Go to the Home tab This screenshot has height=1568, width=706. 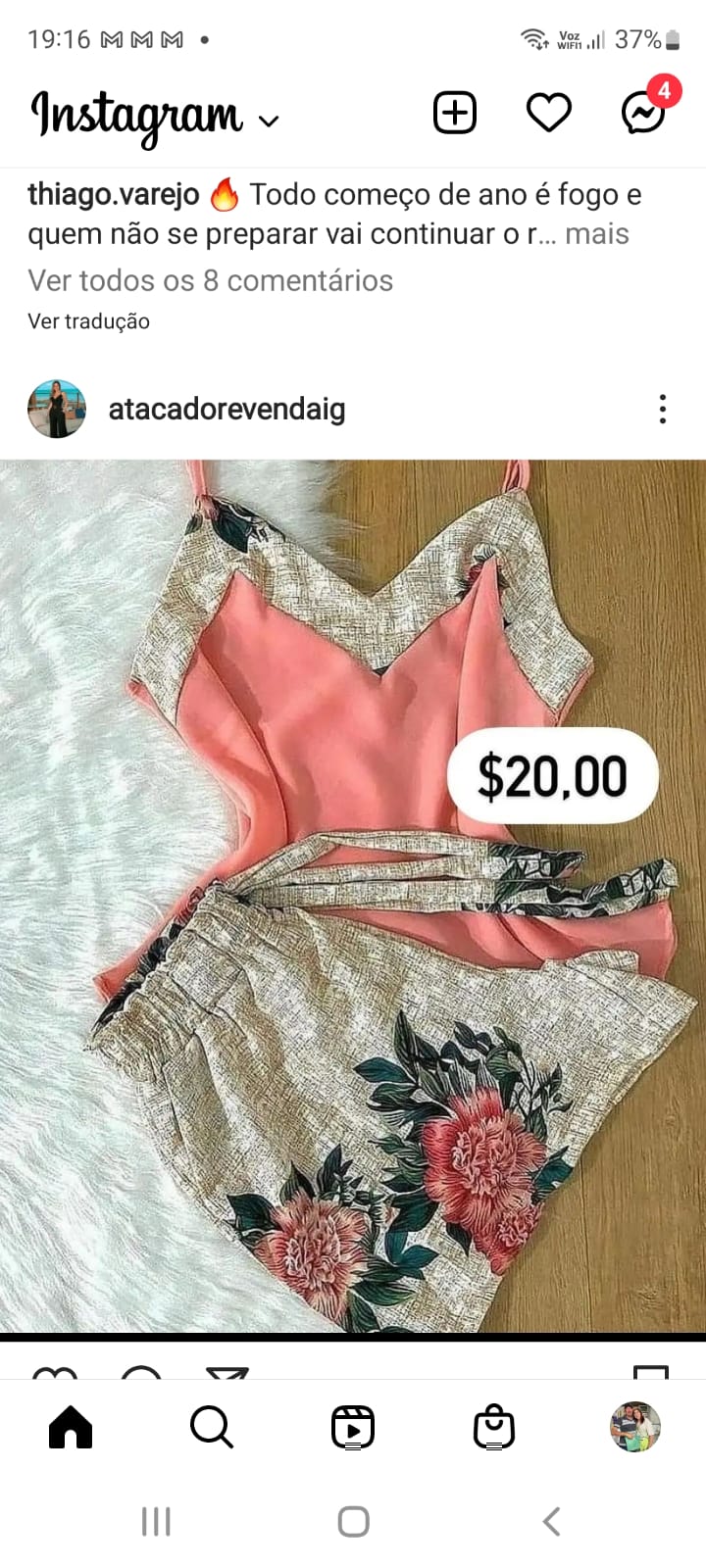pyautogui.click(x=71, y=1427)
